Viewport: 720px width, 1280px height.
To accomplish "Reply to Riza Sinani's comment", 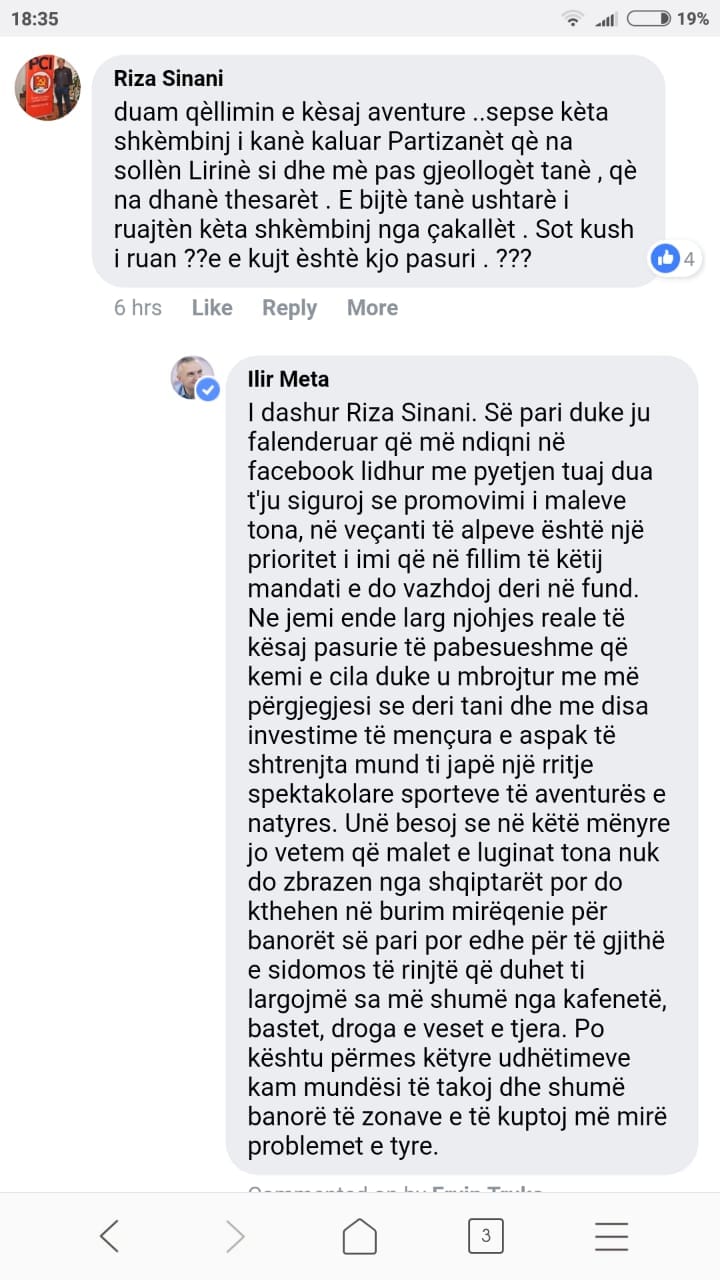I will [x=289, y=308].
